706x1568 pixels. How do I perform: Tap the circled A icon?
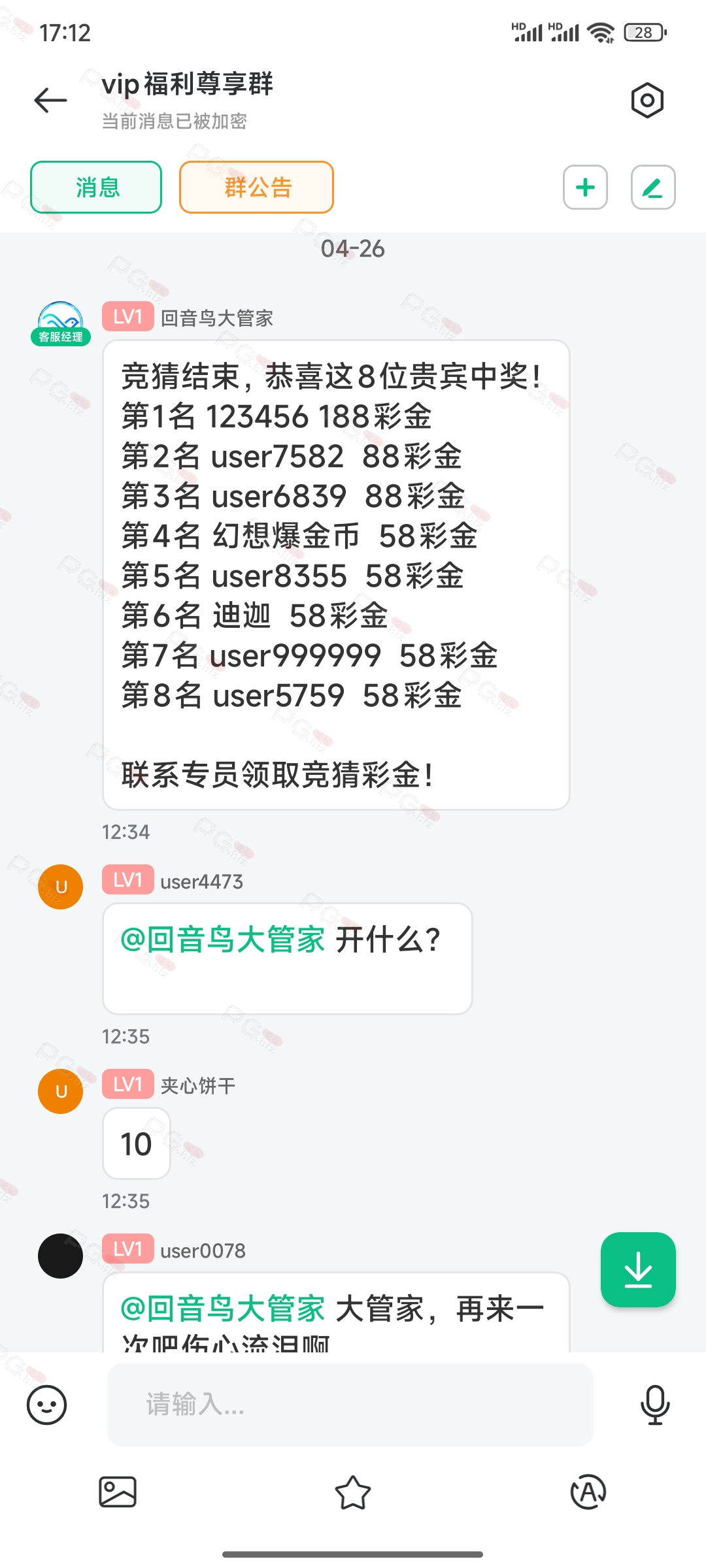[588, 1492]
